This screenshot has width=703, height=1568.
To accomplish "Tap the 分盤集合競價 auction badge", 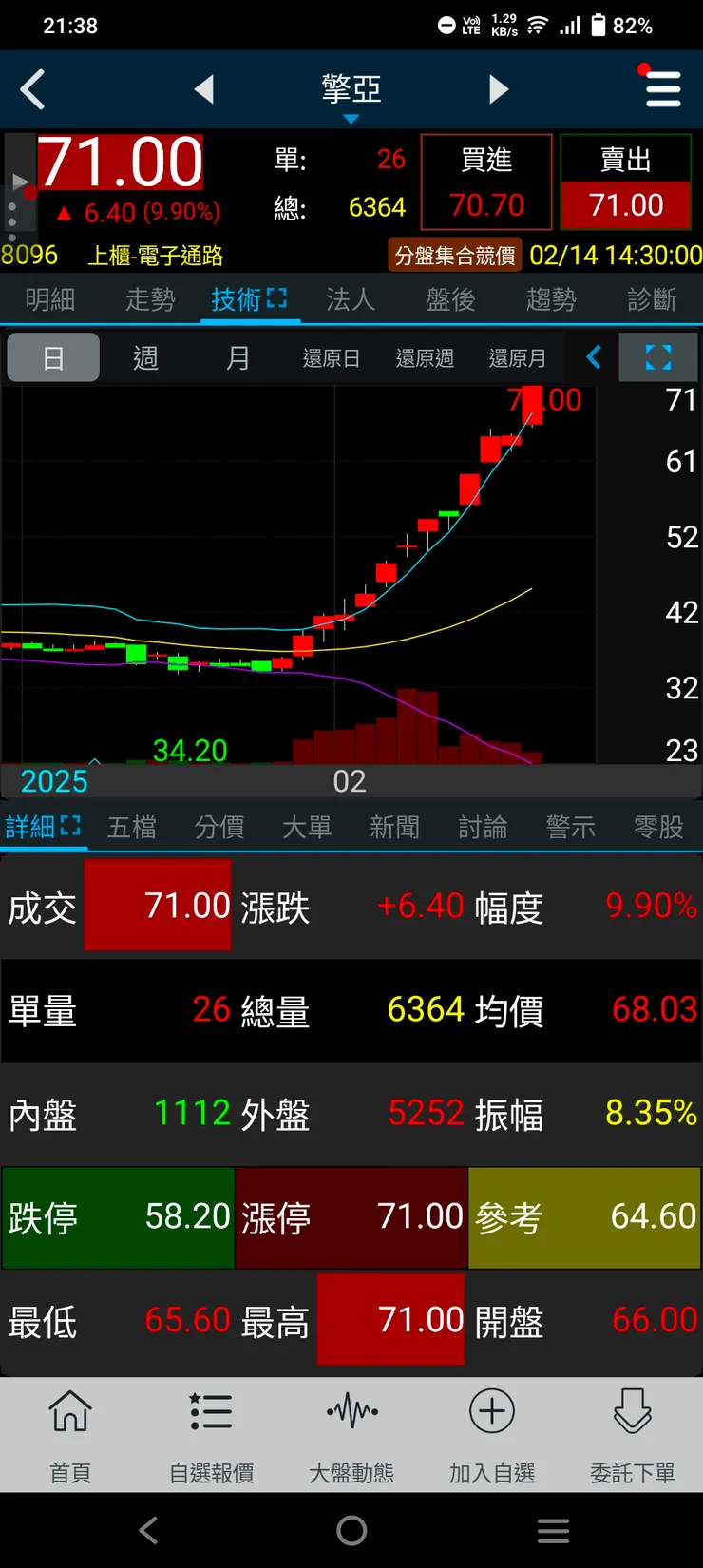I will pyautogui.click(x=454, y=255).
